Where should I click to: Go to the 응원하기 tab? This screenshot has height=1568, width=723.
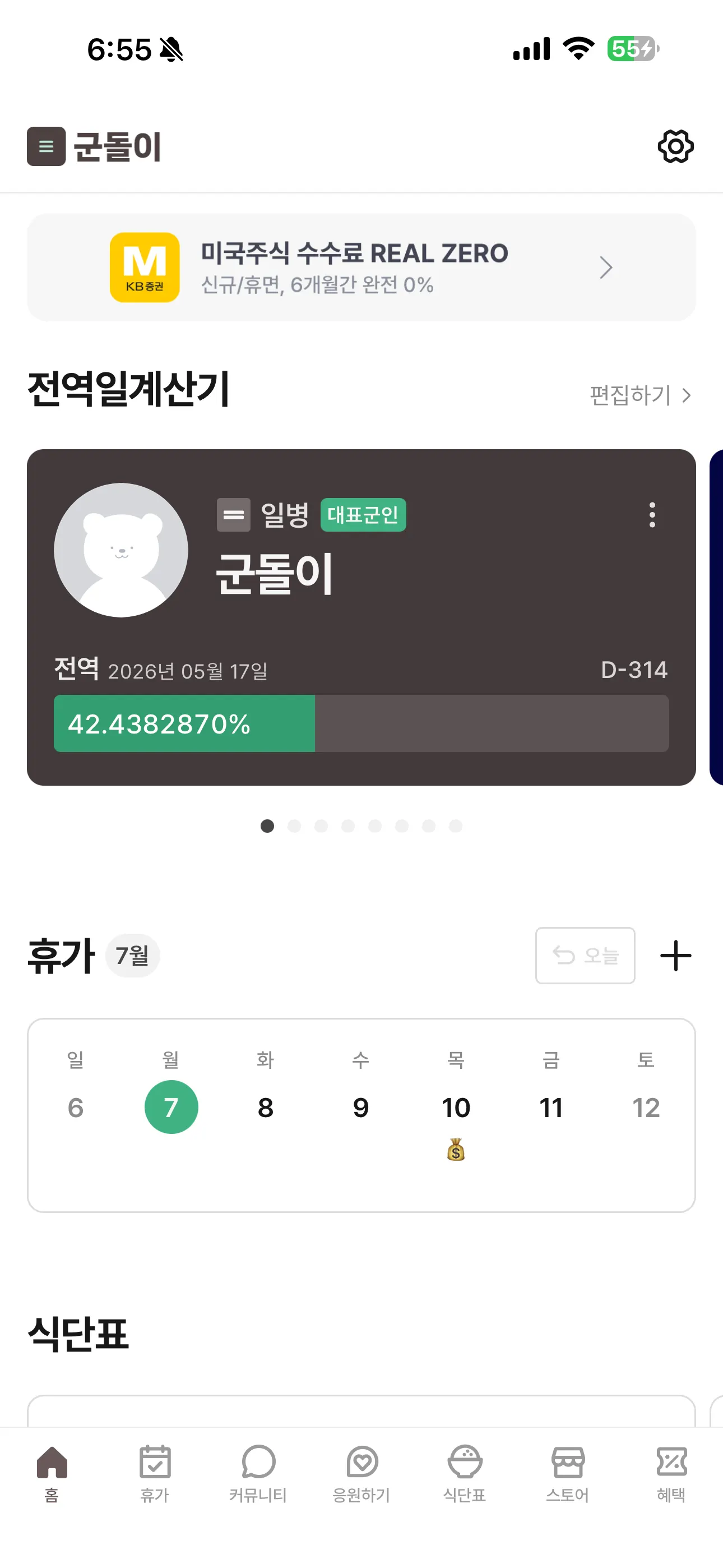[x=361, y=1473]
